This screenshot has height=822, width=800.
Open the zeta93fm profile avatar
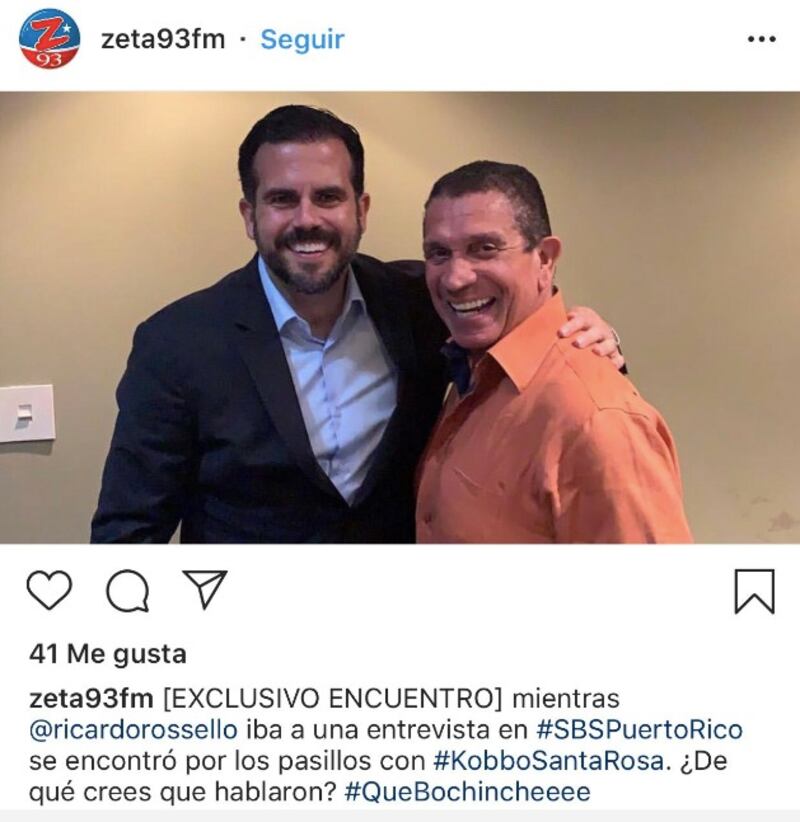49,39
